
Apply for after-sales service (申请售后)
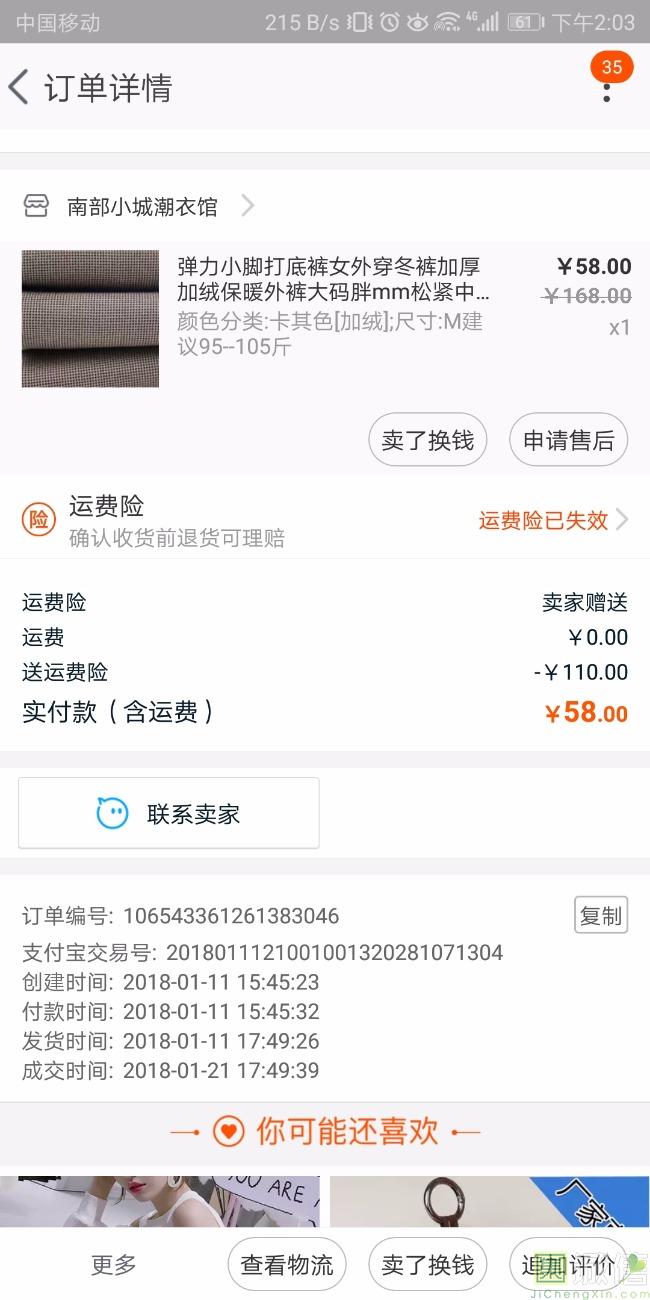(x=568, y=440)
